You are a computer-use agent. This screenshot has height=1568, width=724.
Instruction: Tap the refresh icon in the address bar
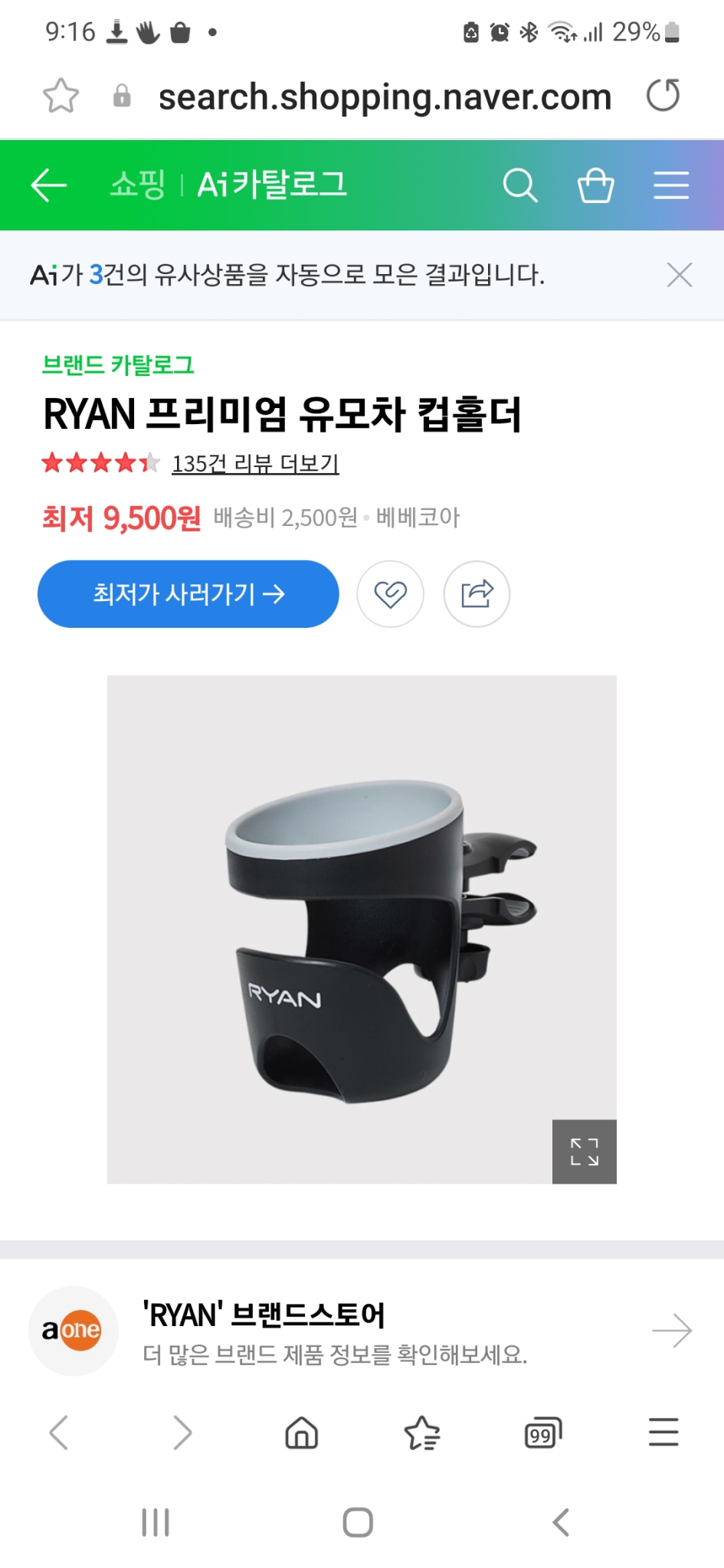[x=663, y=95]
